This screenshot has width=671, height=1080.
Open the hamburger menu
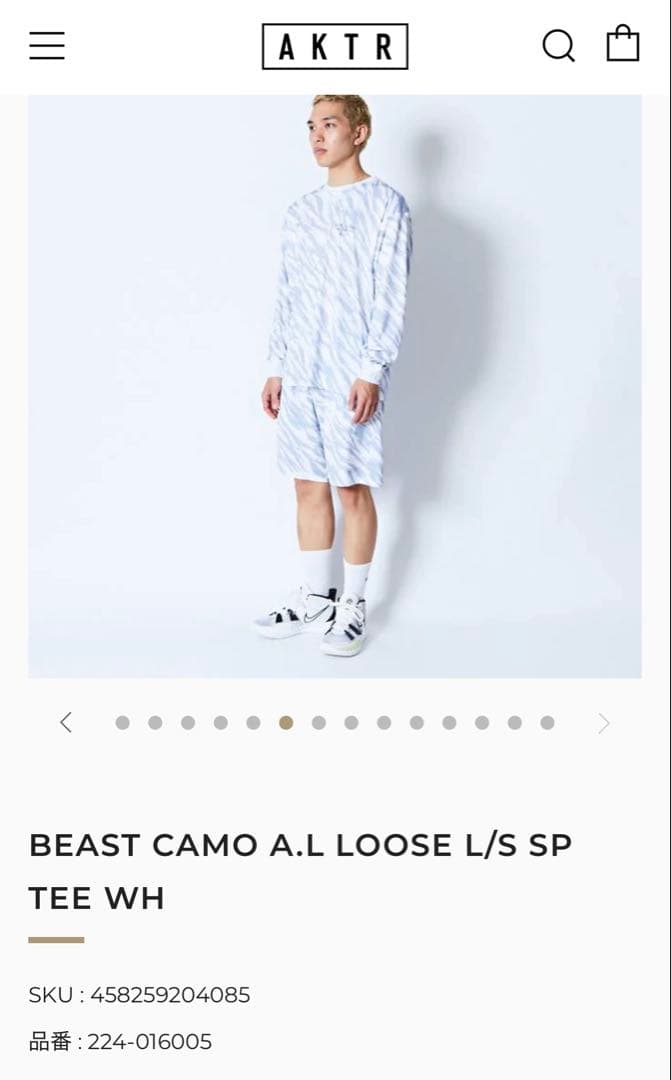pos(46,46)
